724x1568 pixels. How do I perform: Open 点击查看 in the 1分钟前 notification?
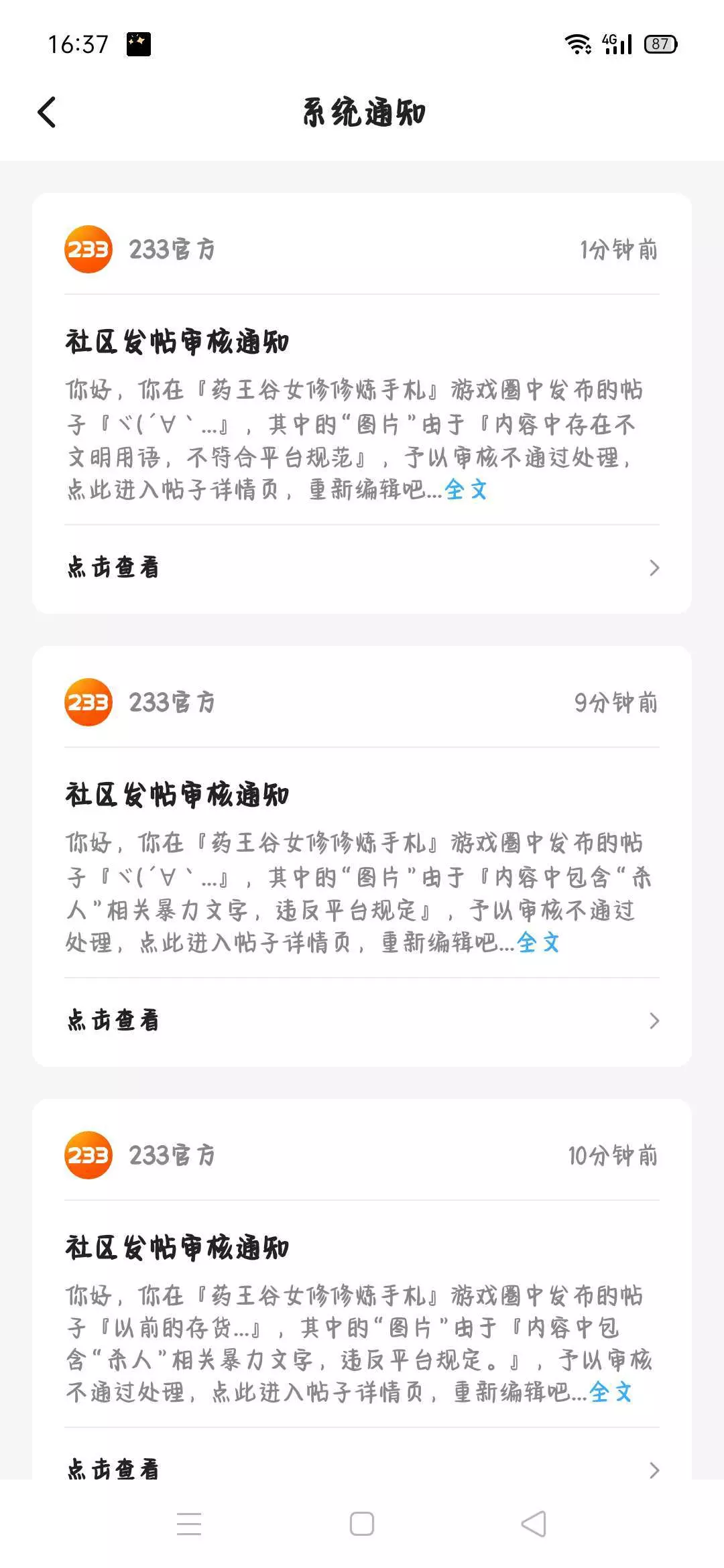pos(362,568)
